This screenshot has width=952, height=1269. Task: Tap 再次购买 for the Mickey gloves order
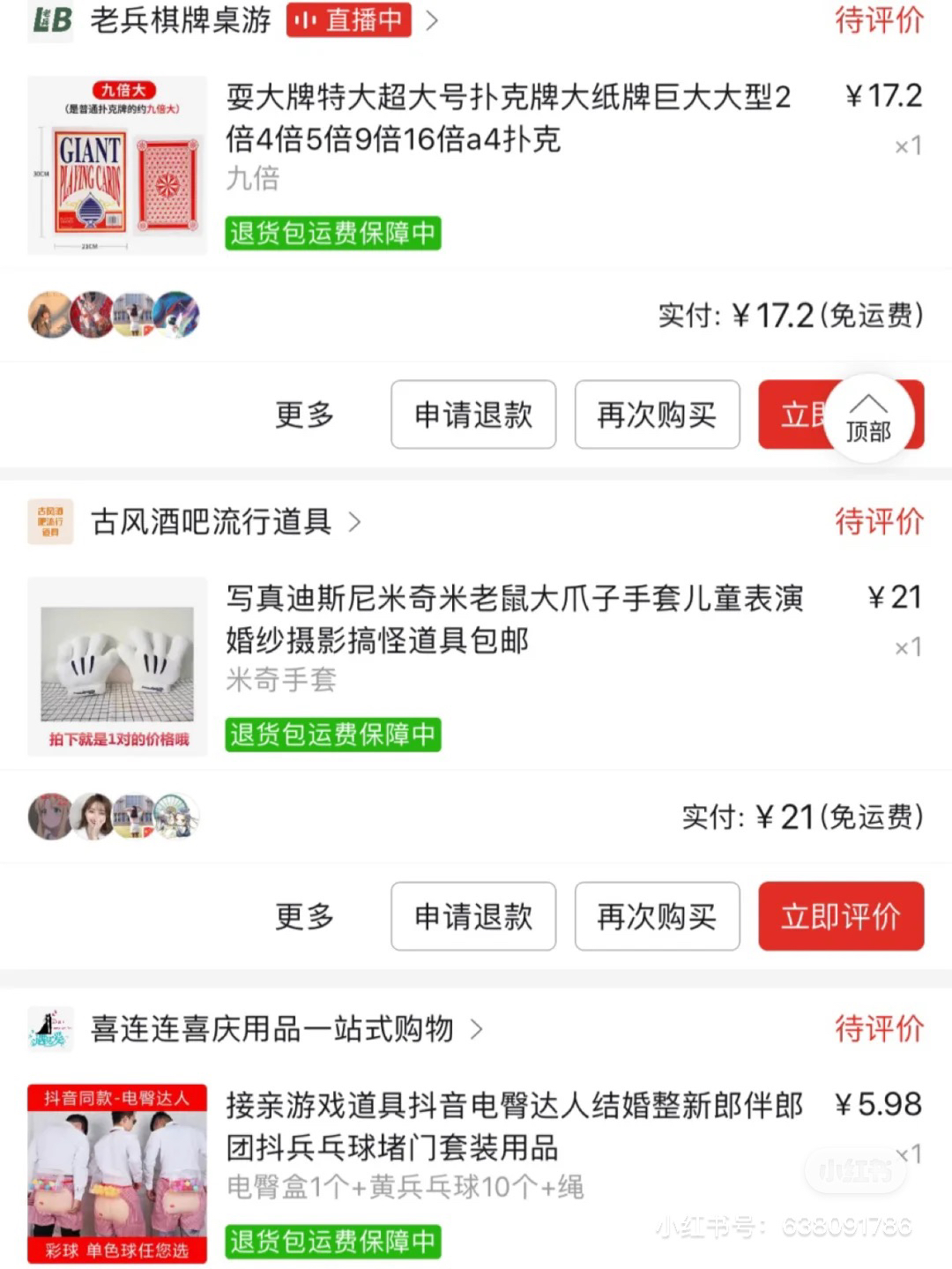657,916
